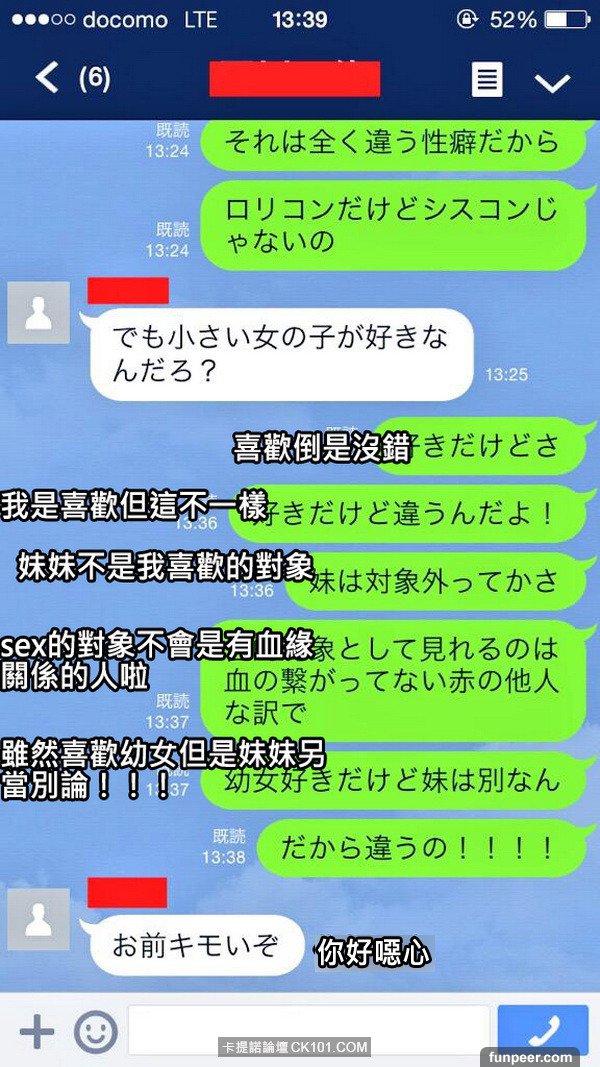Expand the chat options chevron menu
The width and height of the screenshot is (600, 1067).
[552, 81]
